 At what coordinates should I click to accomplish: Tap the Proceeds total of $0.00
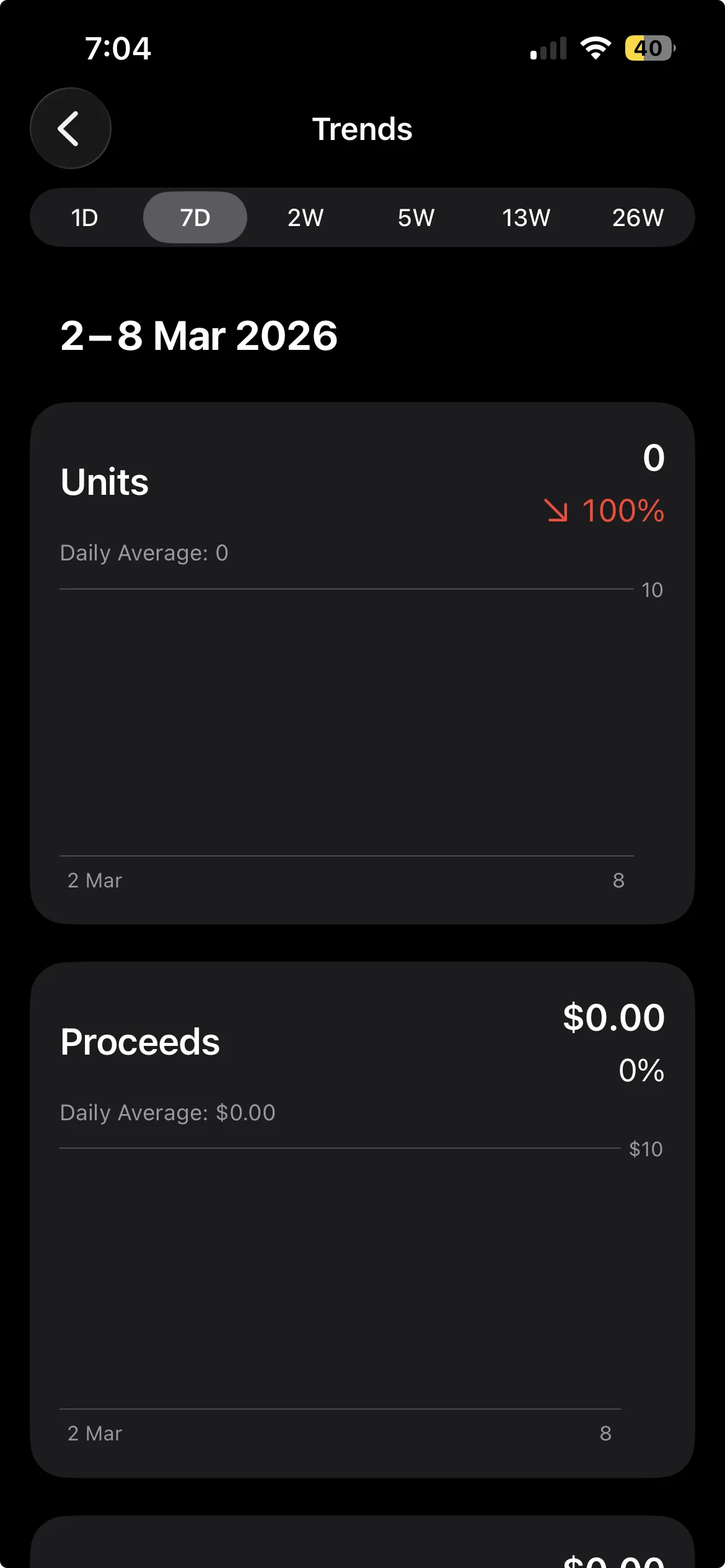tap(612, 1016)
